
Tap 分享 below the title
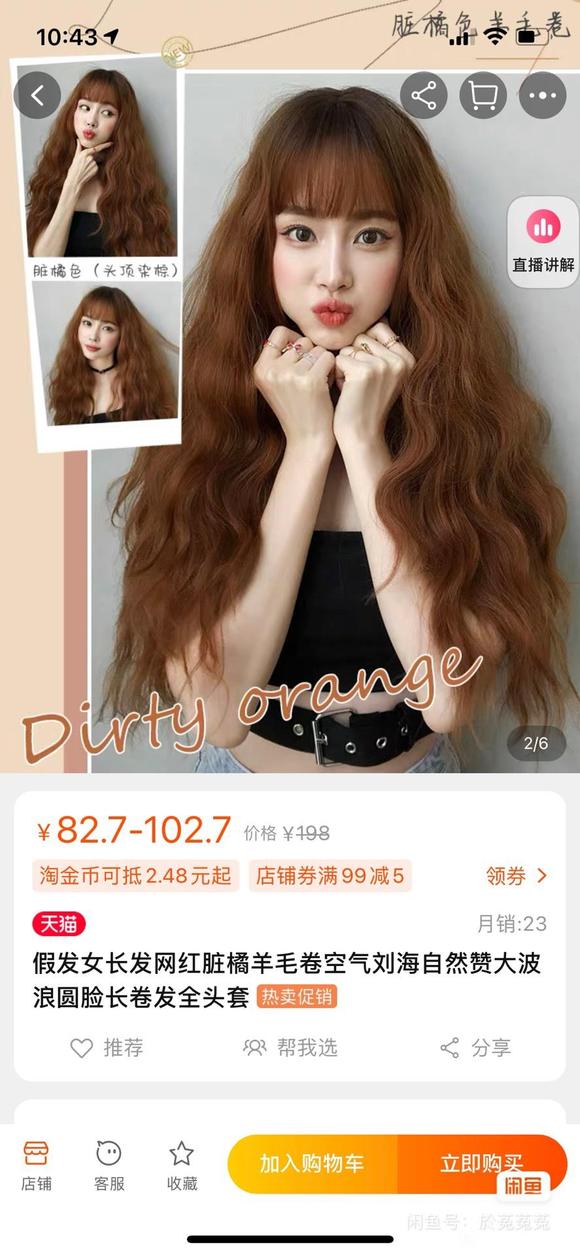coord(476,1047)
